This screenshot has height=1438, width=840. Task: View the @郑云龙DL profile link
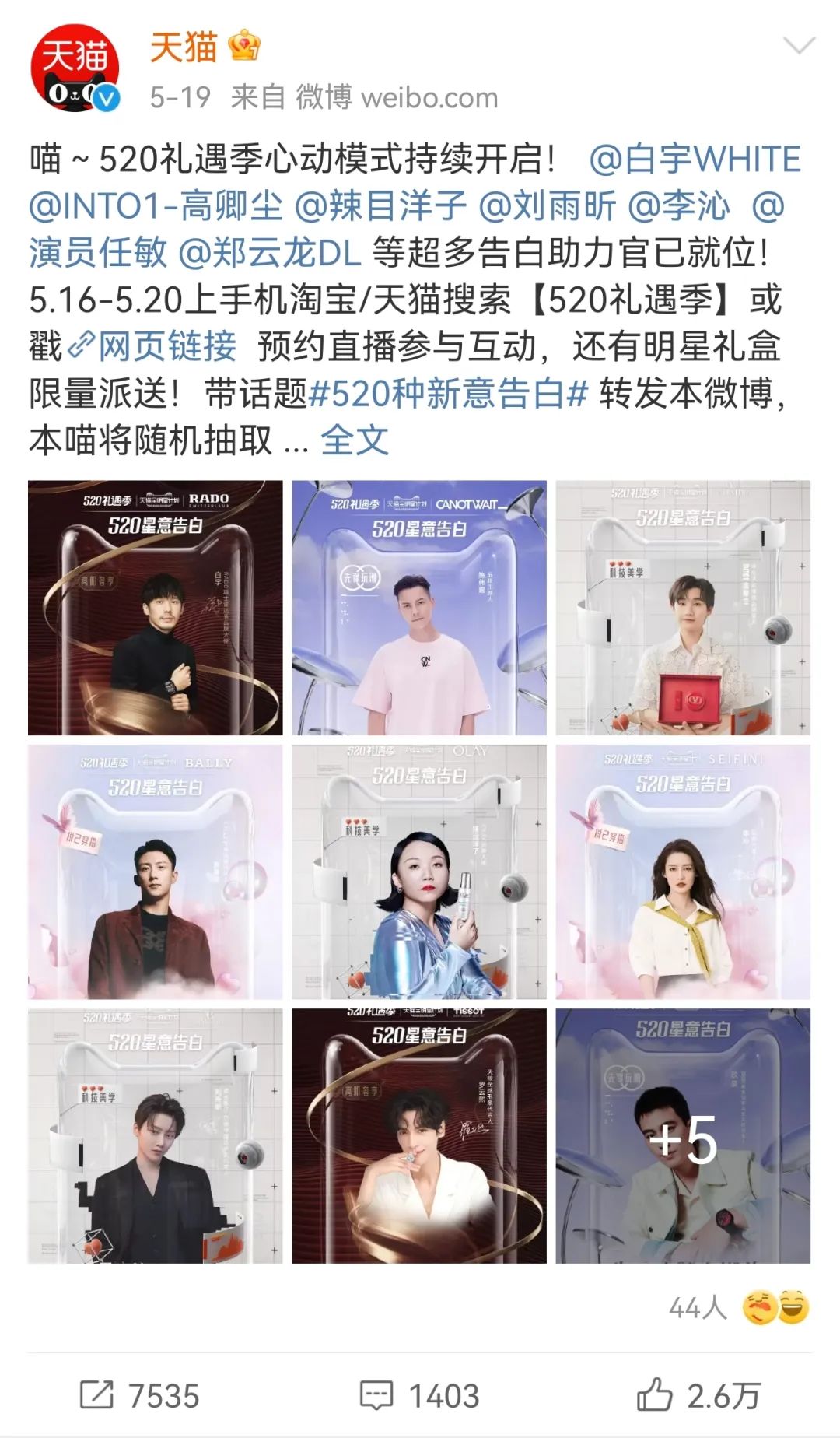(269, 253)
